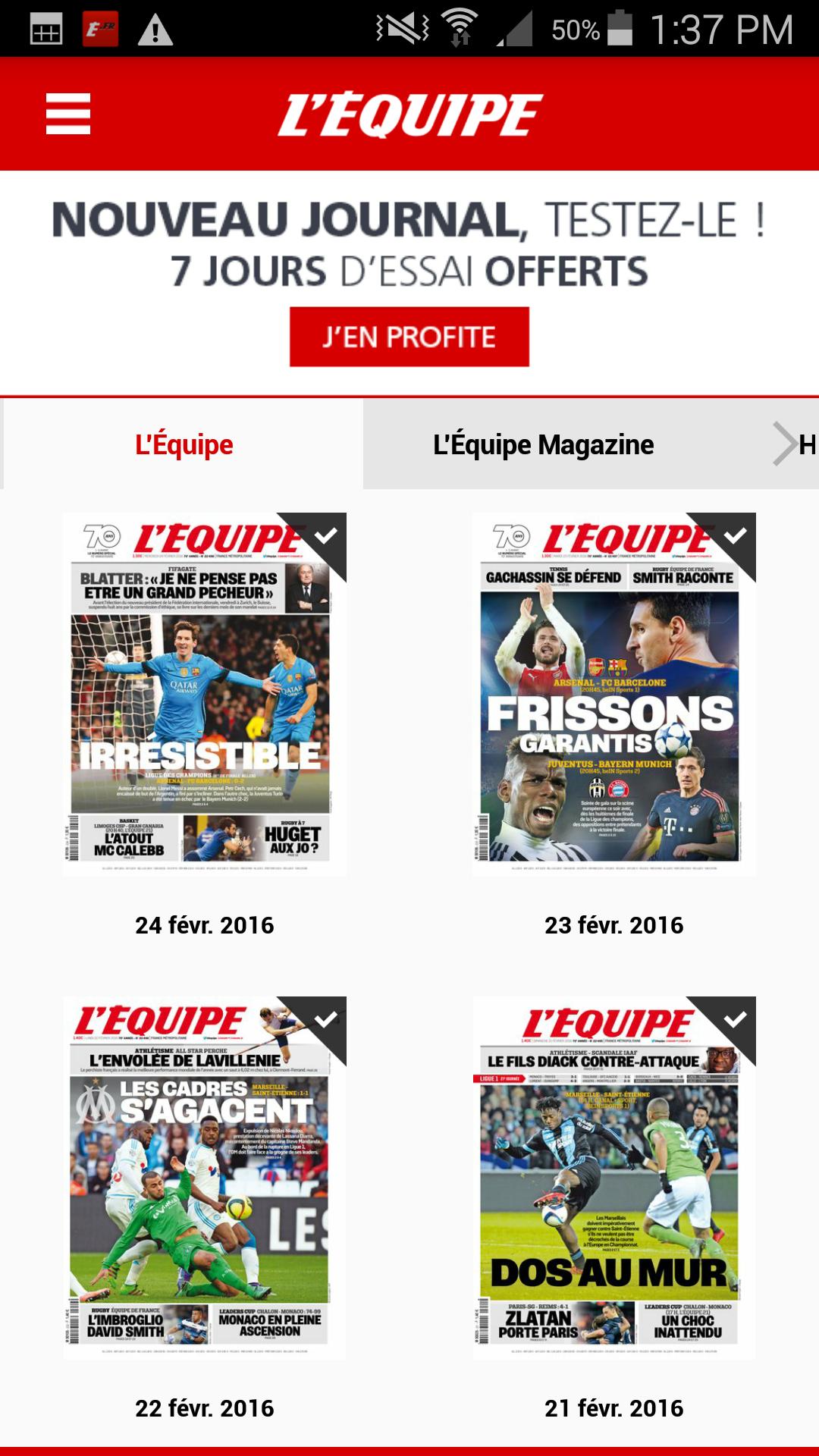Select the L'Équipe tab
Screen dimensions: 819x1456
point(184,444)
